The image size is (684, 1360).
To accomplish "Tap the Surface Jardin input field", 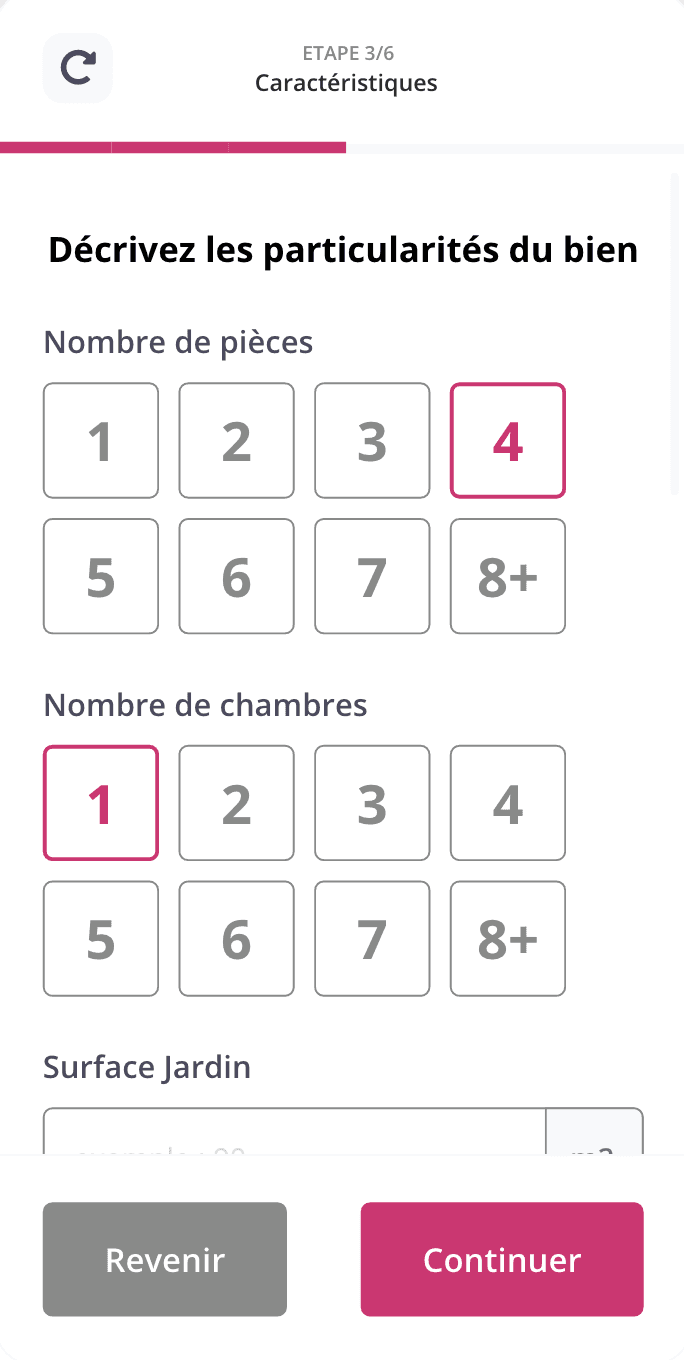I will [294, 1132].
